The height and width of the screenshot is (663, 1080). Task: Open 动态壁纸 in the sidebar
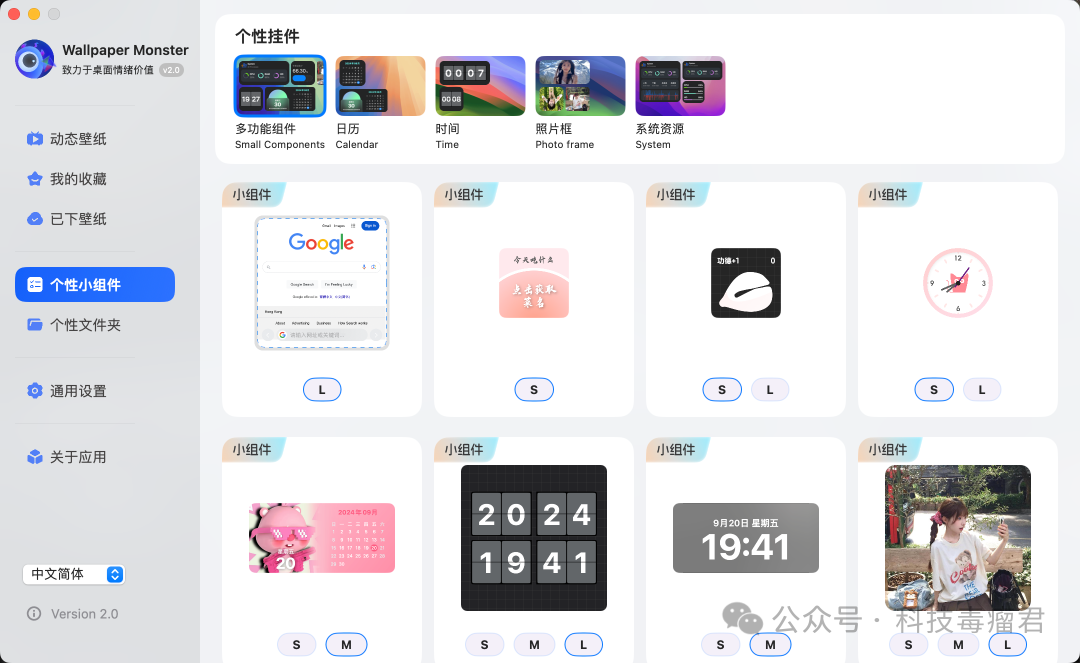click(x=78, y=139)
